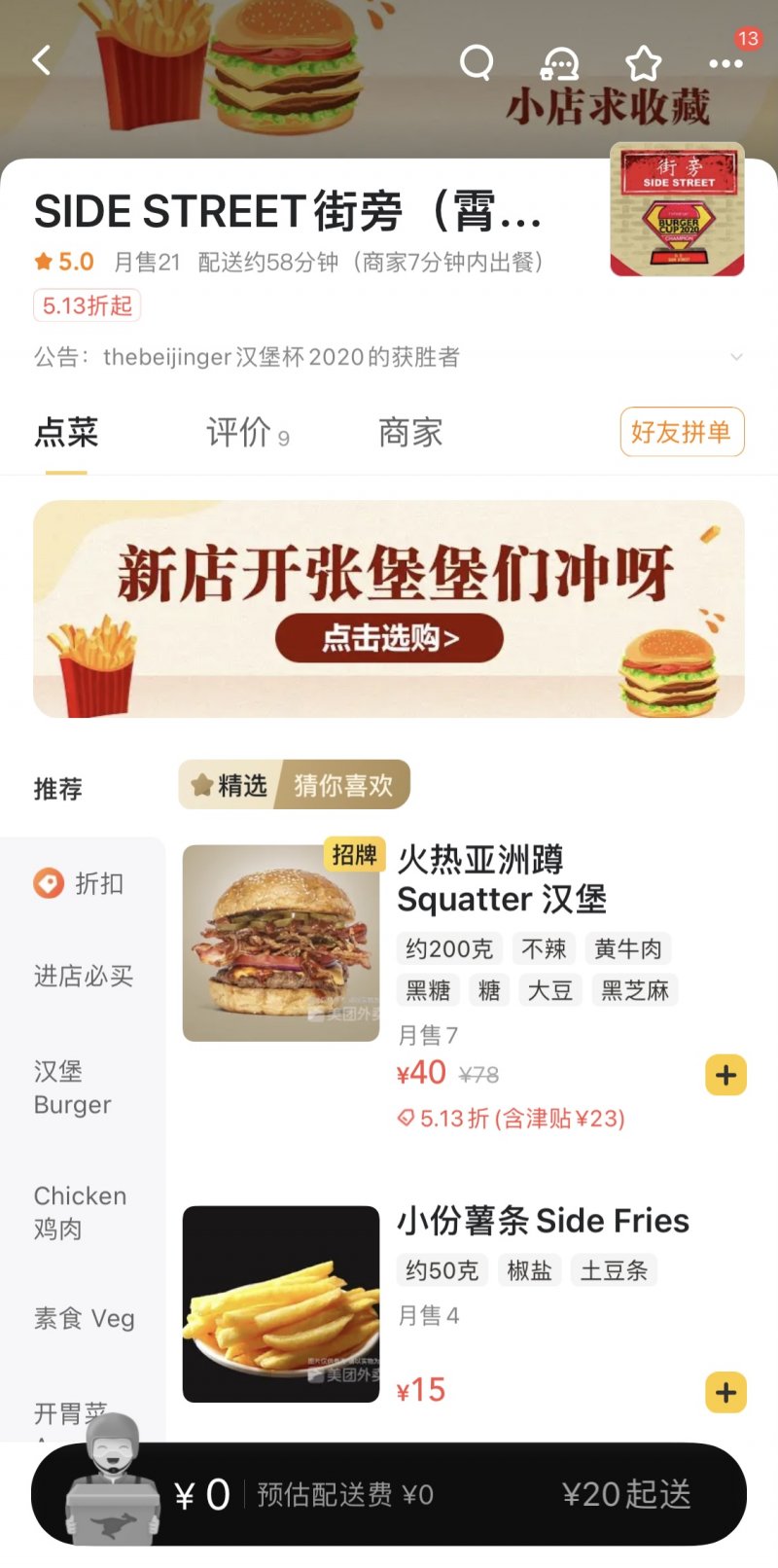Select the 猜你喜欢 recommendation toggle

point(343,785)
